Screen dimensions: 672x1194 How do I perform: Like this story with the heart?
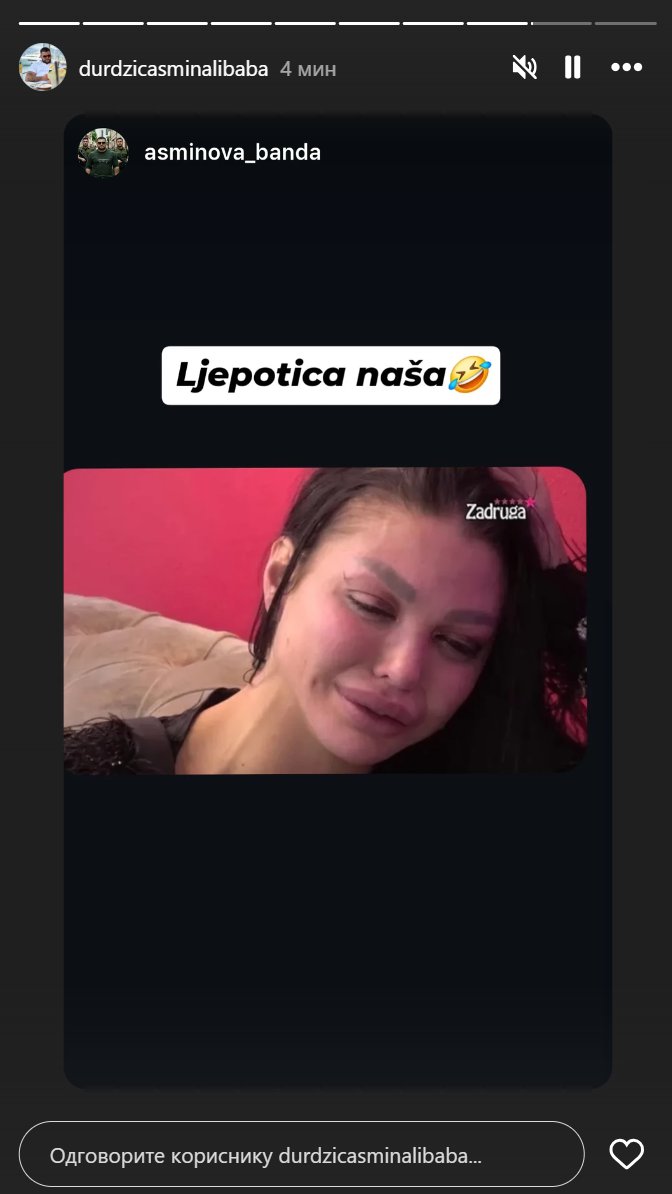tap(627, 1154)
